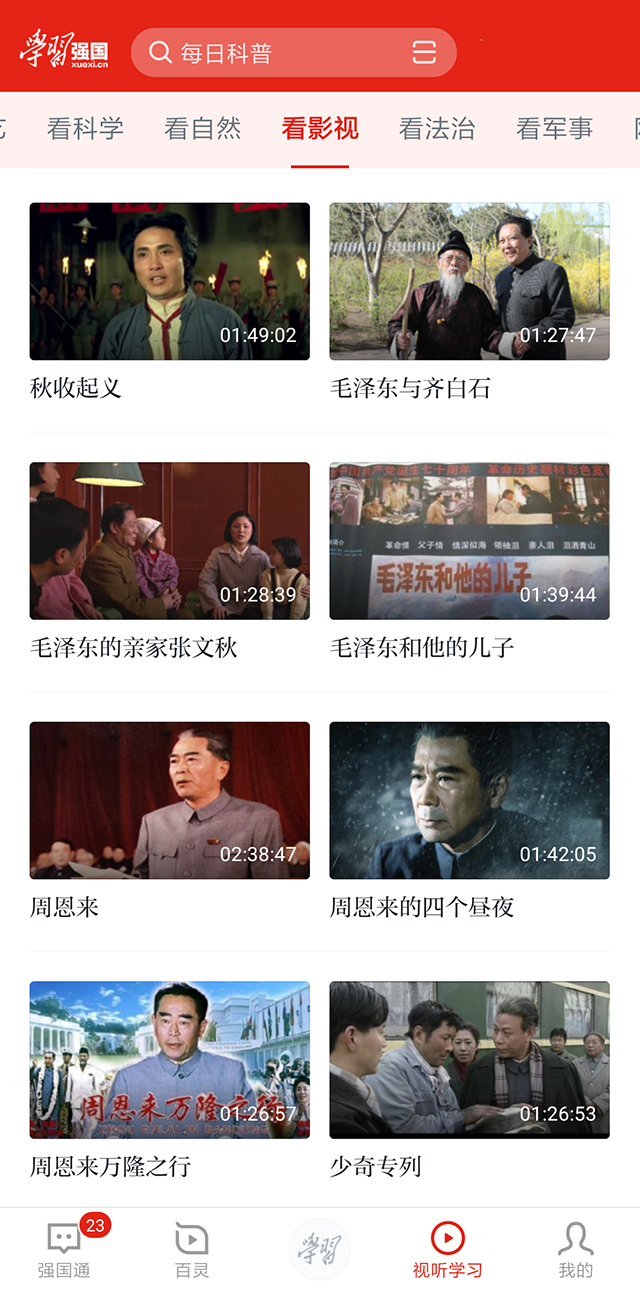
Task: Watch 毛泽东的亲家张文秋
Action: [170, 540]
